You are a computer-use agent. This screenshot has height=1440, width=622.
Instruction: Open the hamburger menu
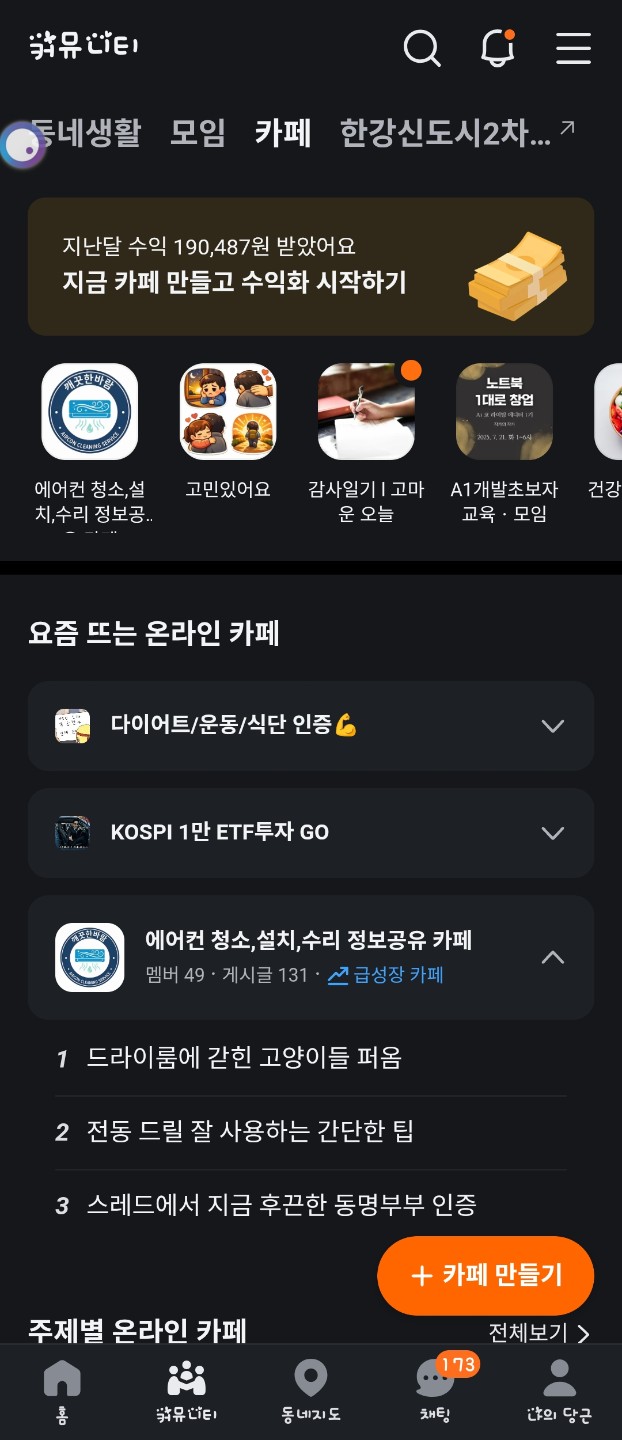point(573,48)
